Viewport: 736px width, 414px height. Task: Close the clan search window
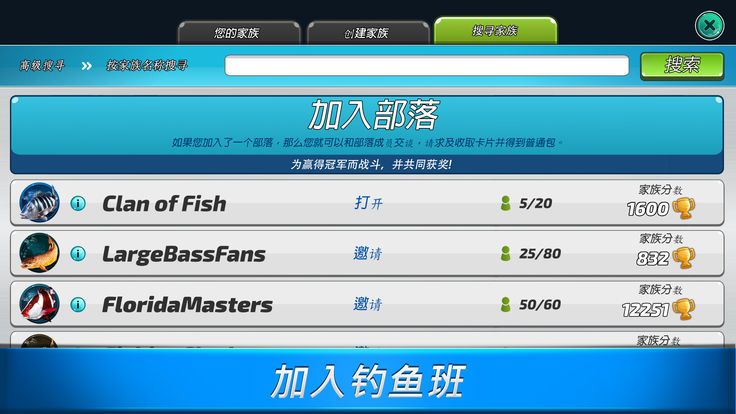click(x=709, y=25)
